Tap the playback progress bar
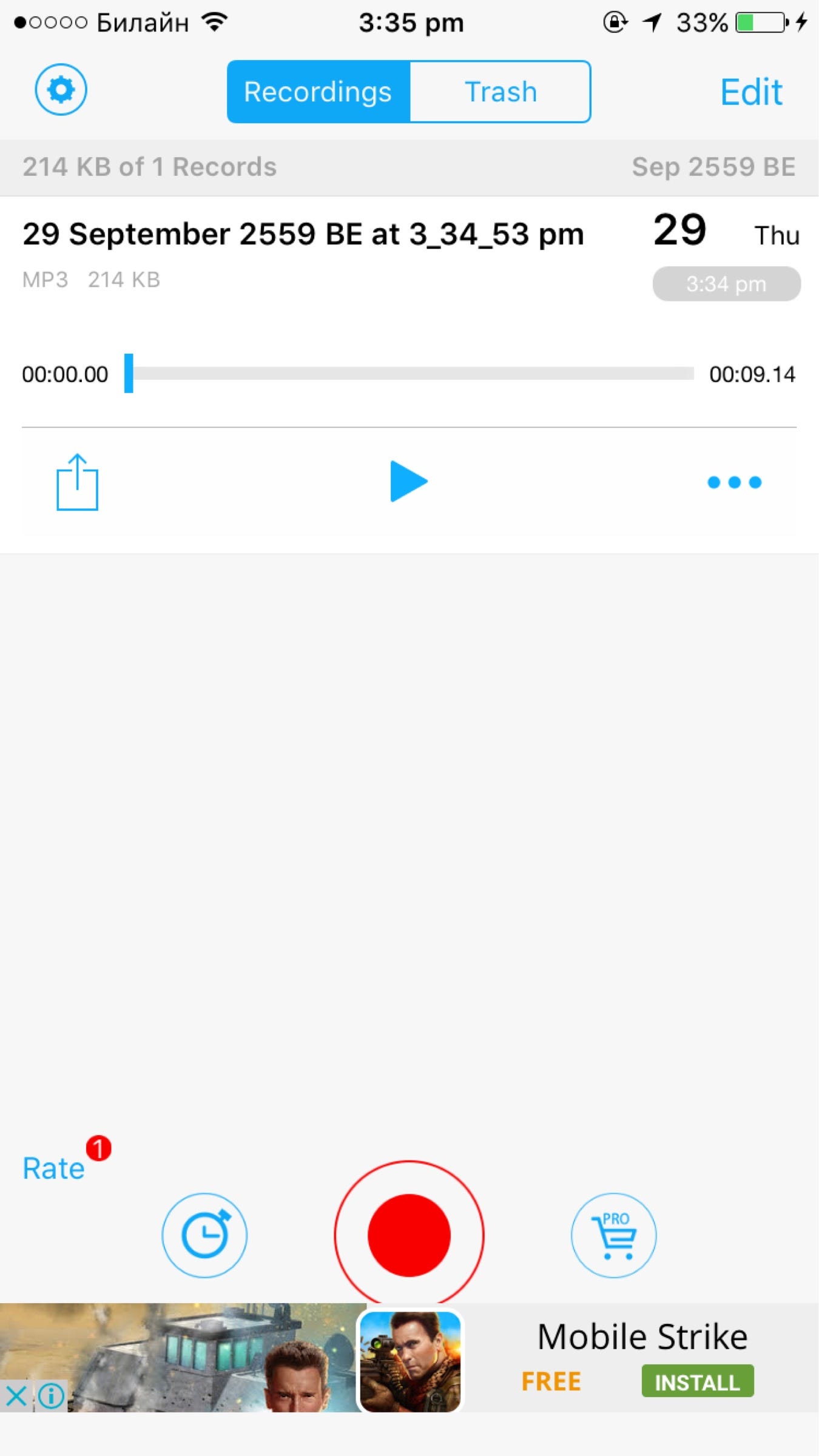The height and width of the screenshot is (1456, 819). click(409, 374)
